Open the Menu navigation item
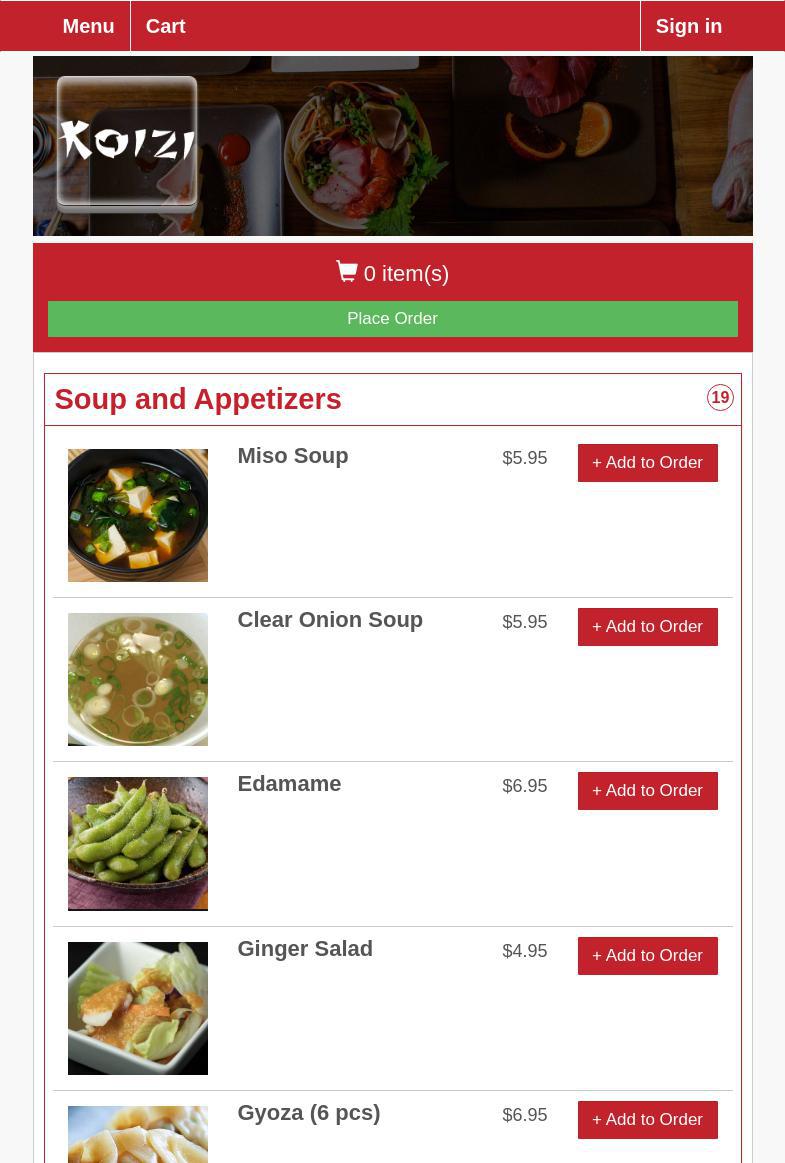785x1163 pixels. pos(88,26)
